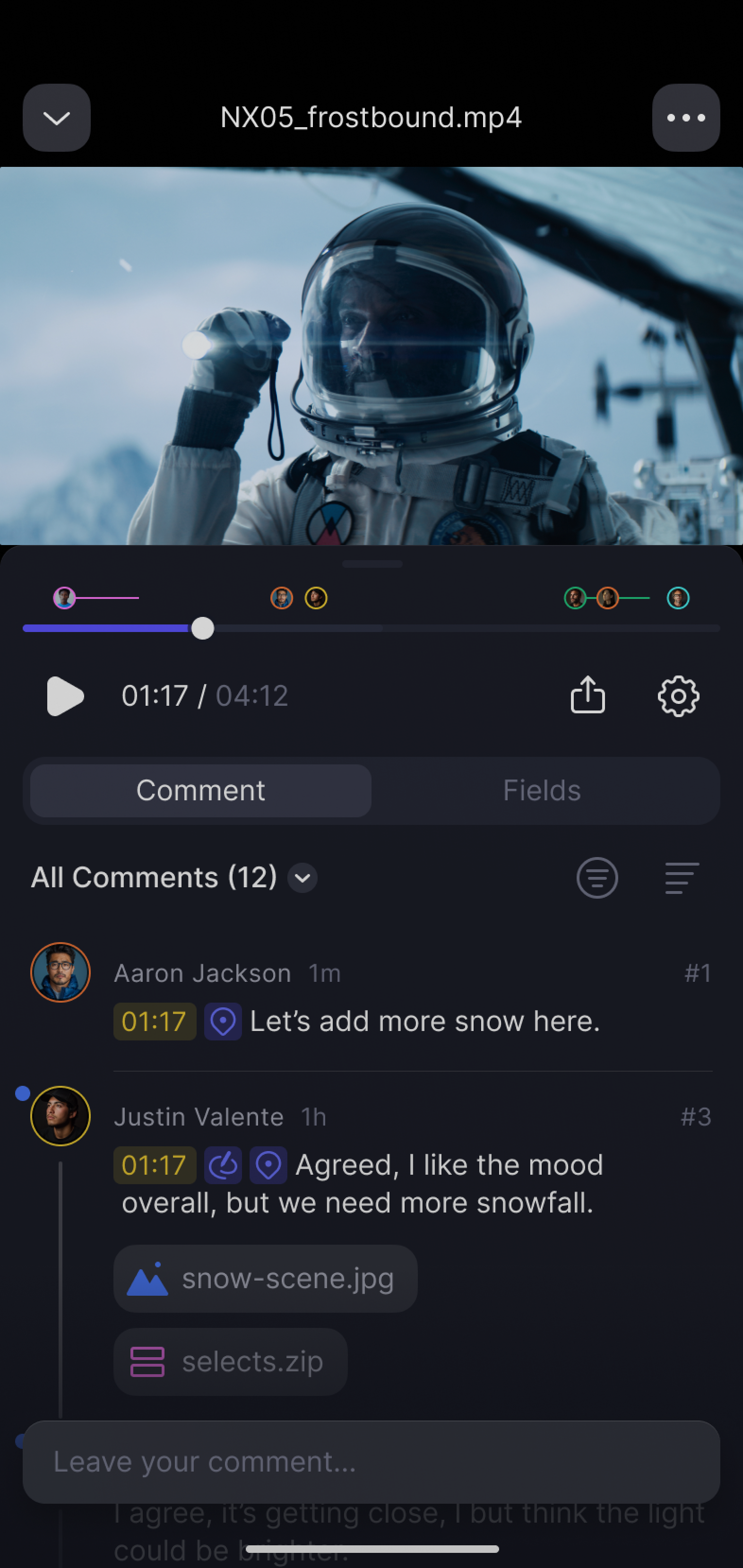This screenshot has height=1568, width=743.
Task: Jump to 01:17 from Aaron Jackson's comment
Action: 155,1022
